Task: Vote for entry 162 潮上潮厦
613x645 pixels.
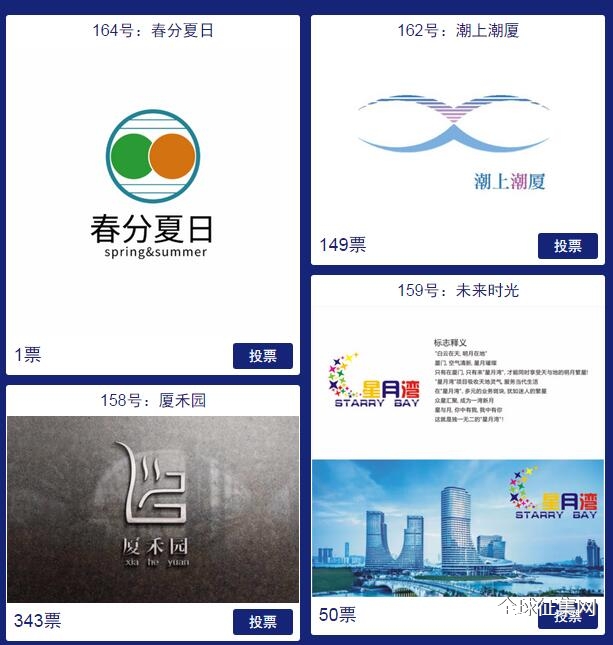Action: [x=568, y=246]
